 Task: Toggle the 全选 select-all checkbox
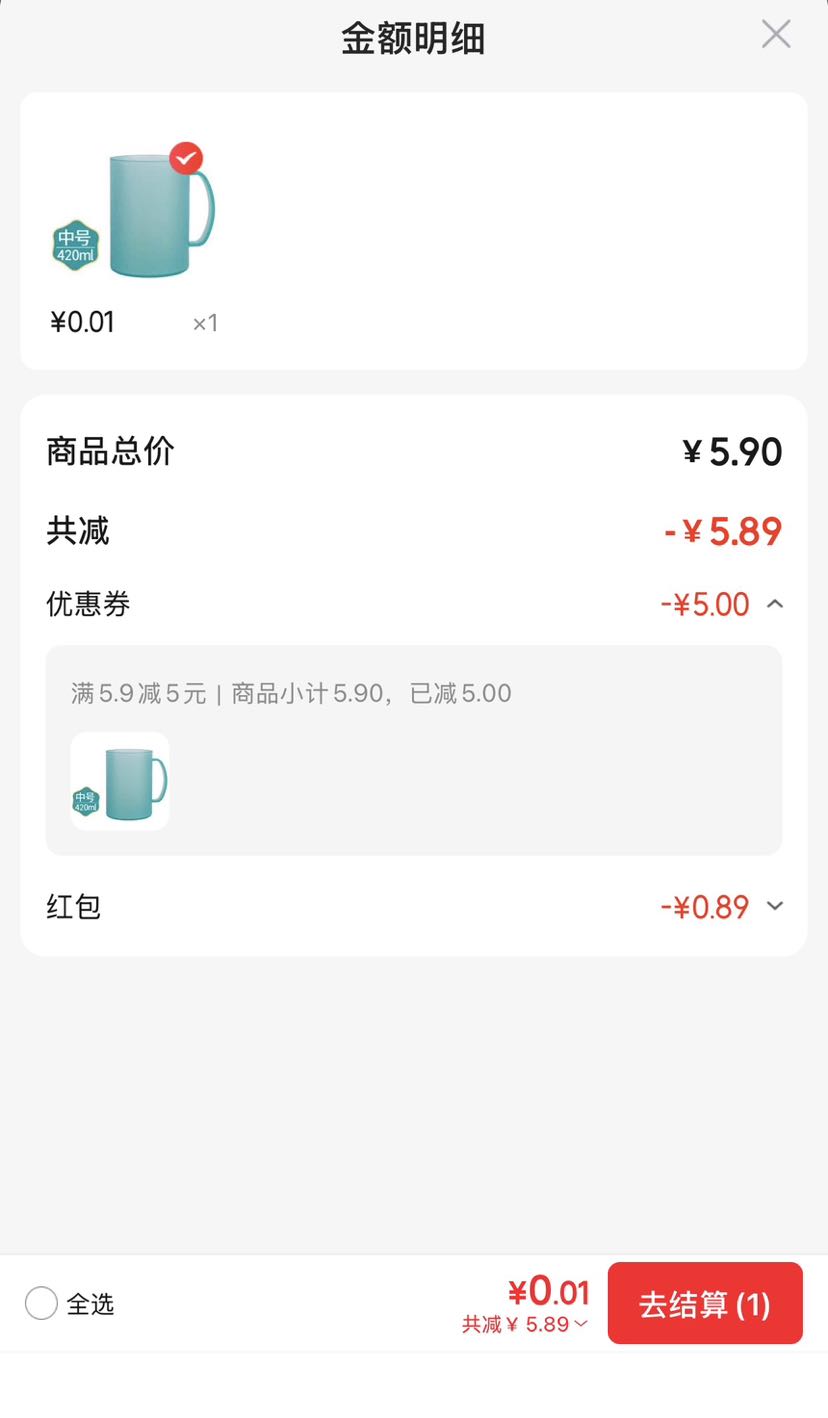click(41, 1303)
